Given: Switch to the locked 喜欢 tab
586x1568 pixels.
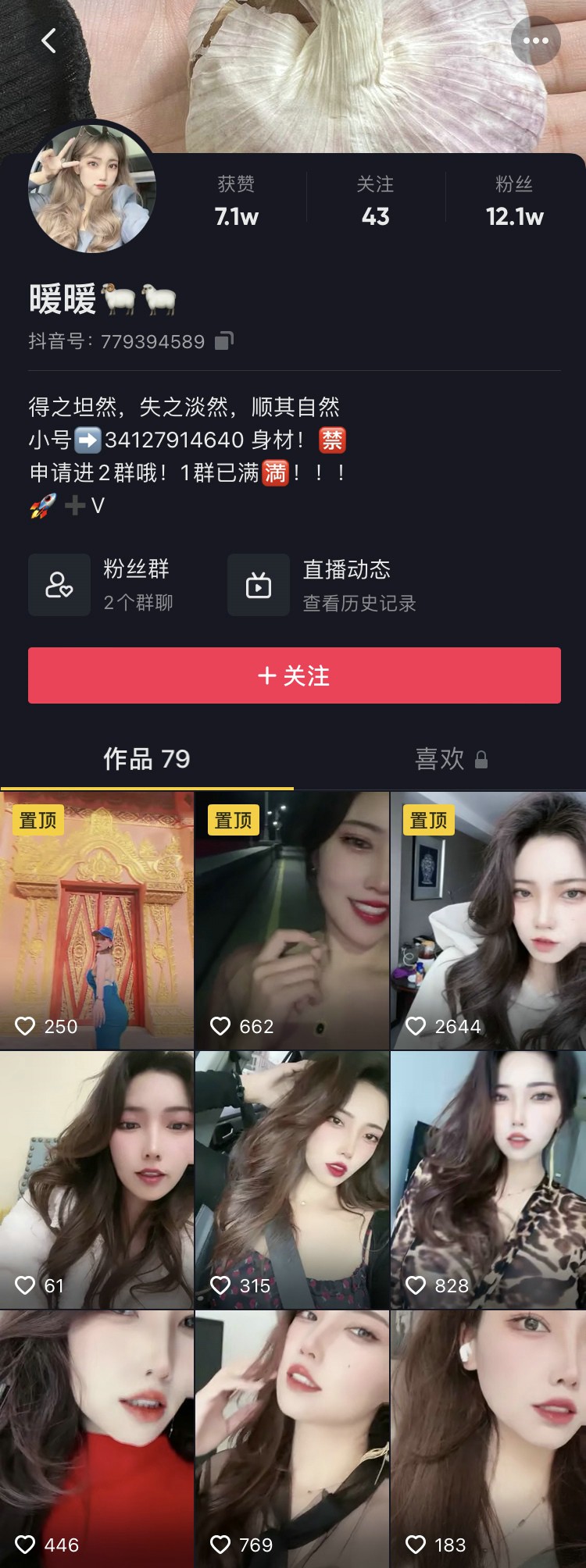Looking at the screenshot, I should 450,759.
